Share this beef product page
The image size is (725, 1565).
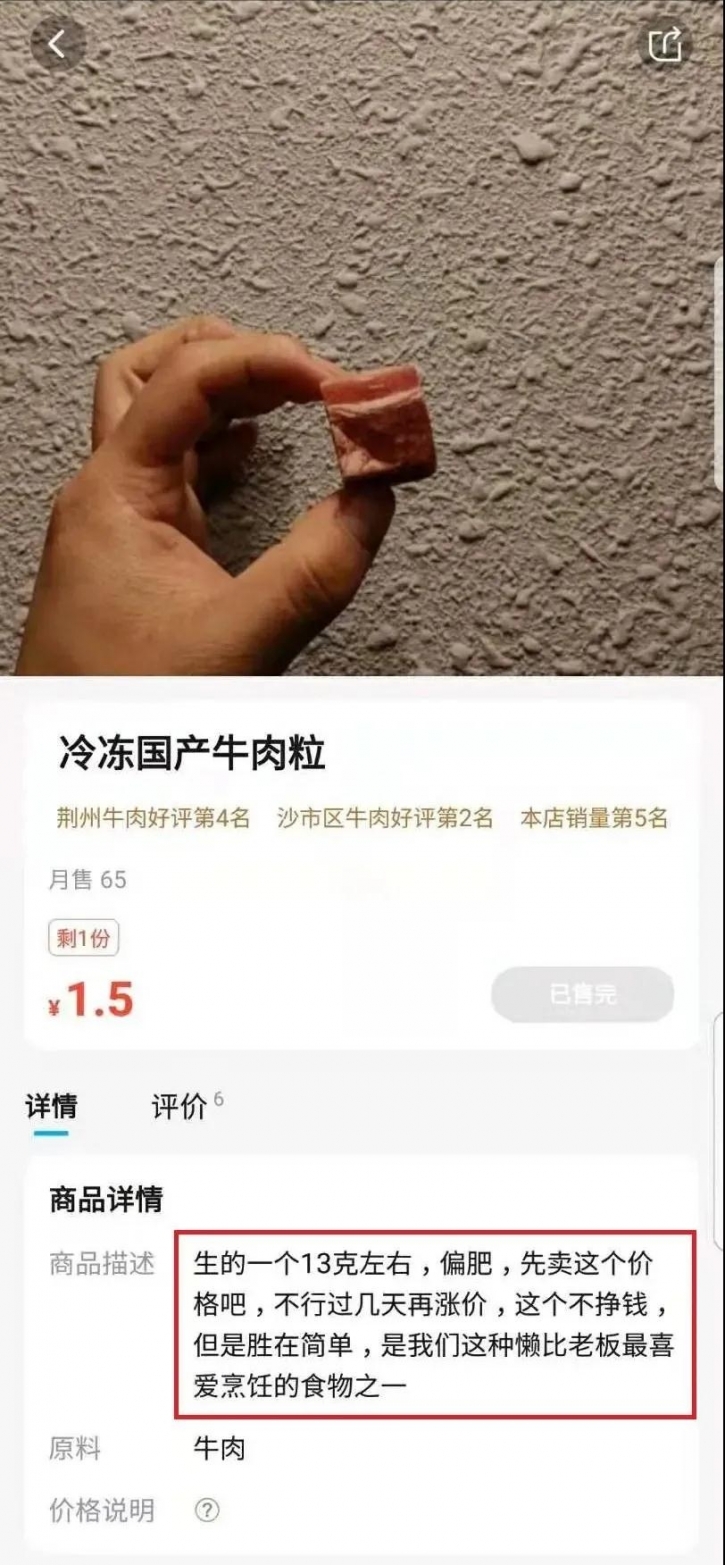tap(665, 44)
